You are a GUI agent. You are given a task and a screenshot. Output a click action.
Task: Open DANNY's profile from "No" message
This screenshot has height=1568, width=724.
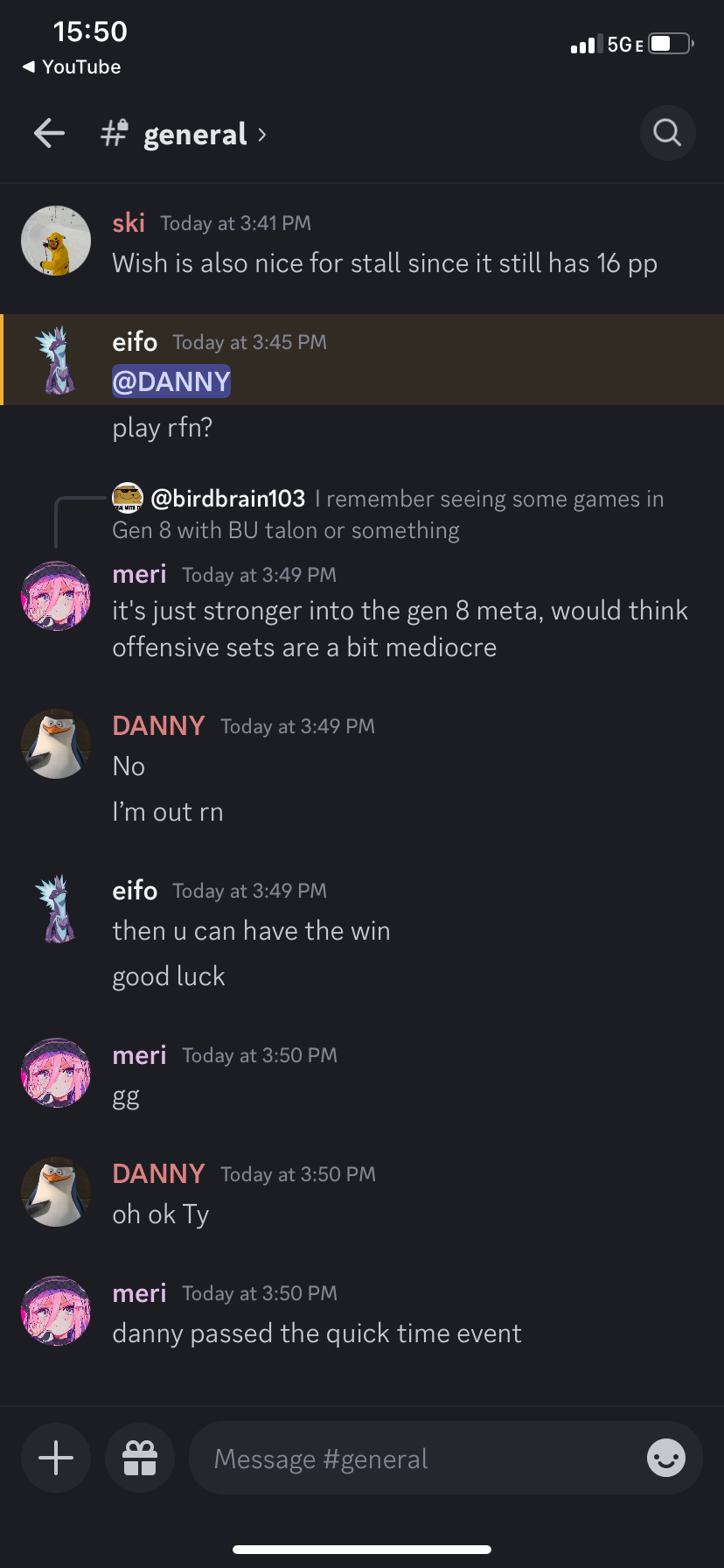click(x=56, y=744)
